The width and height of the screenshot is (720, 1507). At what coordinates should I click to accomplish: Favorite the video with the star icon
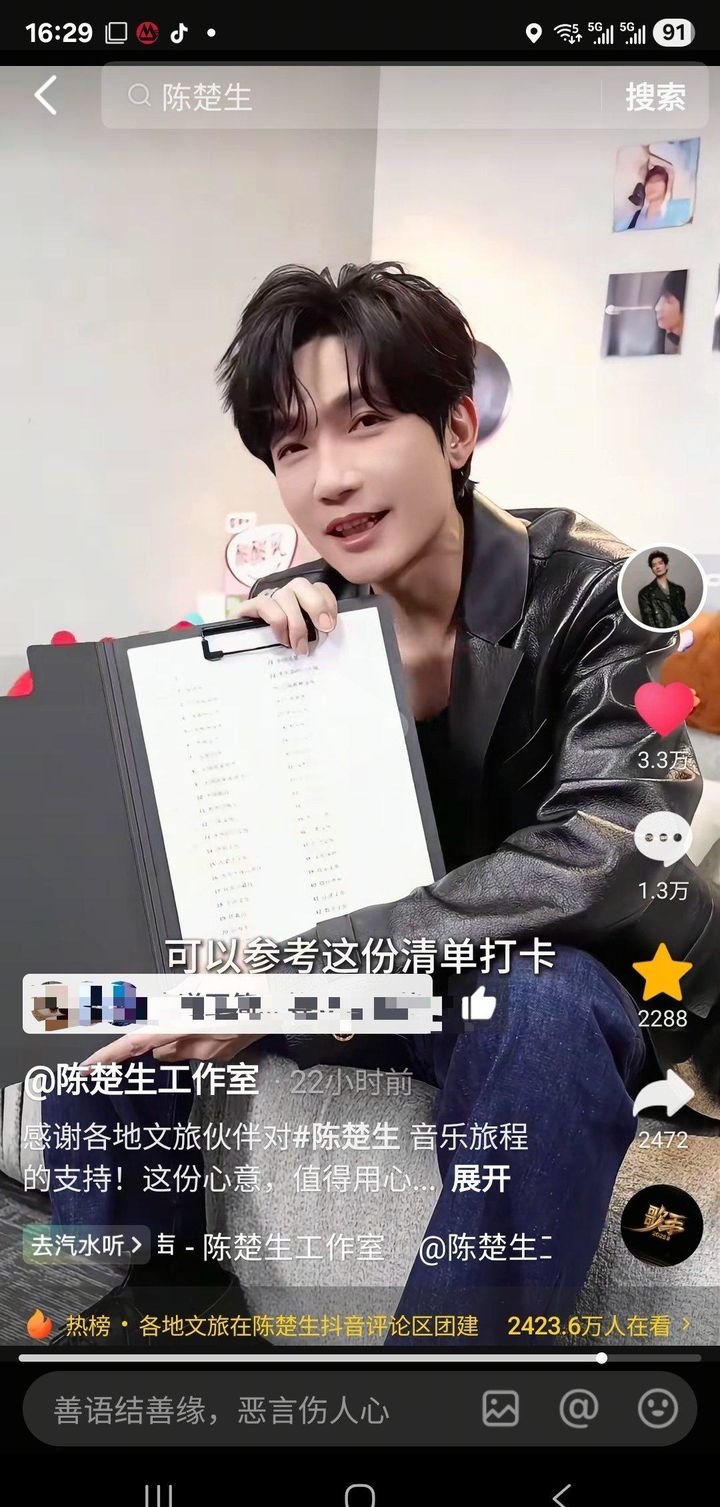point(663,971)
